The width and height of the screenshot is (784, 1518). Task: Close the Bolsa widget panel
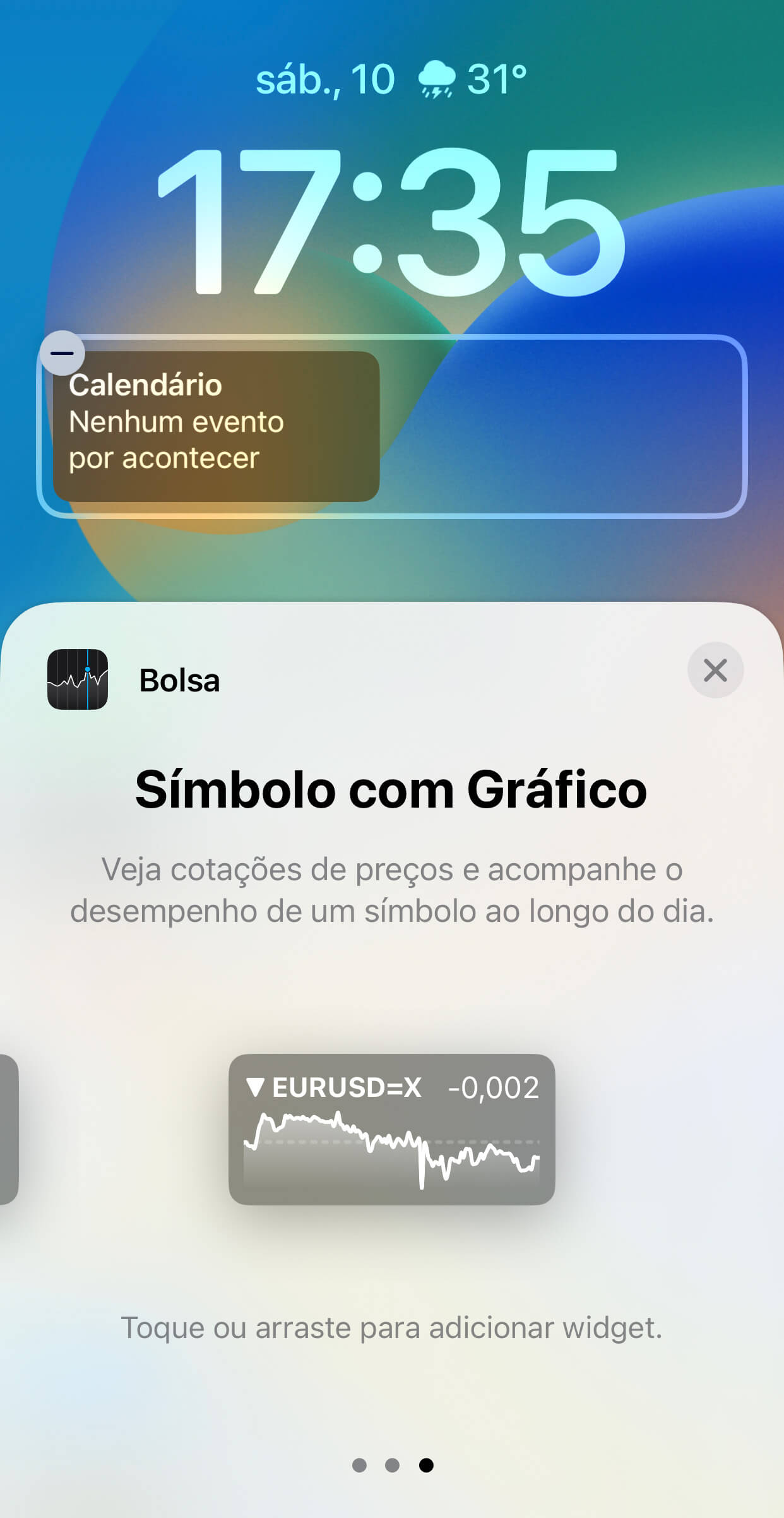click(715, 670)
